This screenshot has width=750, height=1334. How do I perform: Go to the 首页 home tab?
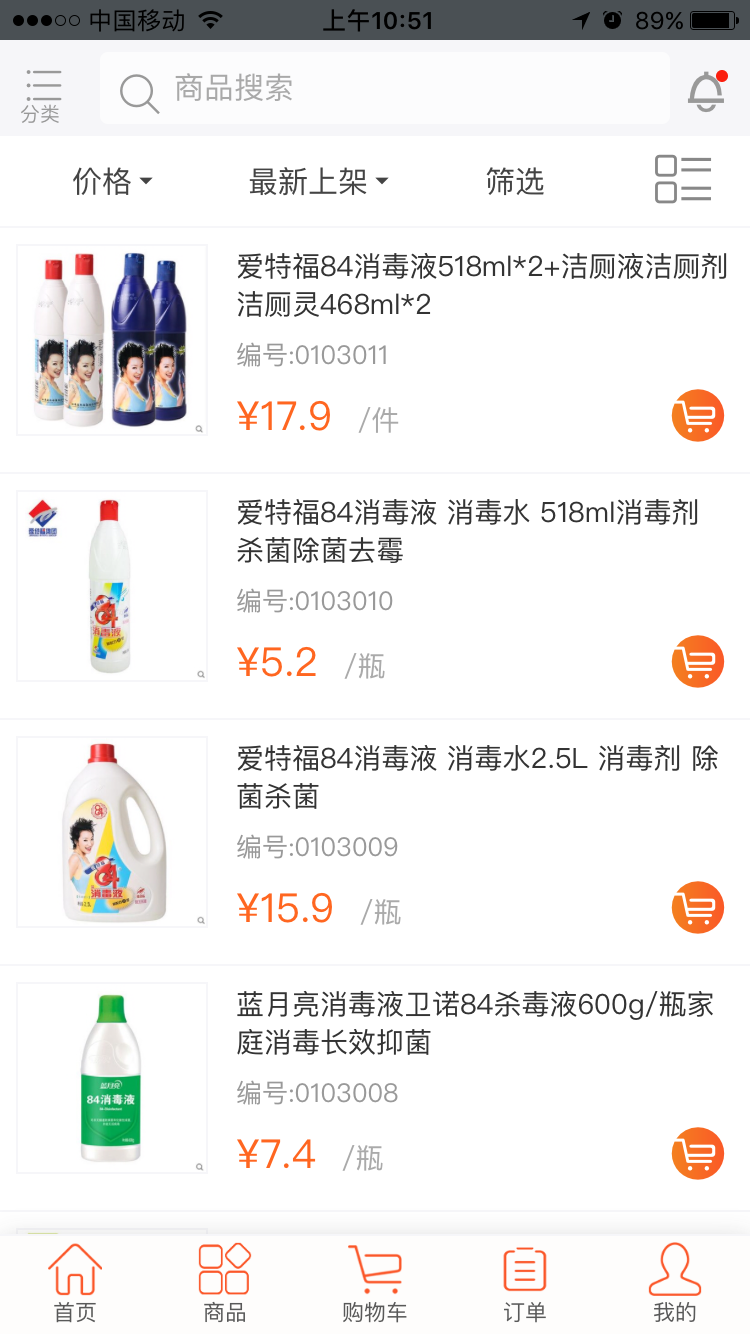75,1283
